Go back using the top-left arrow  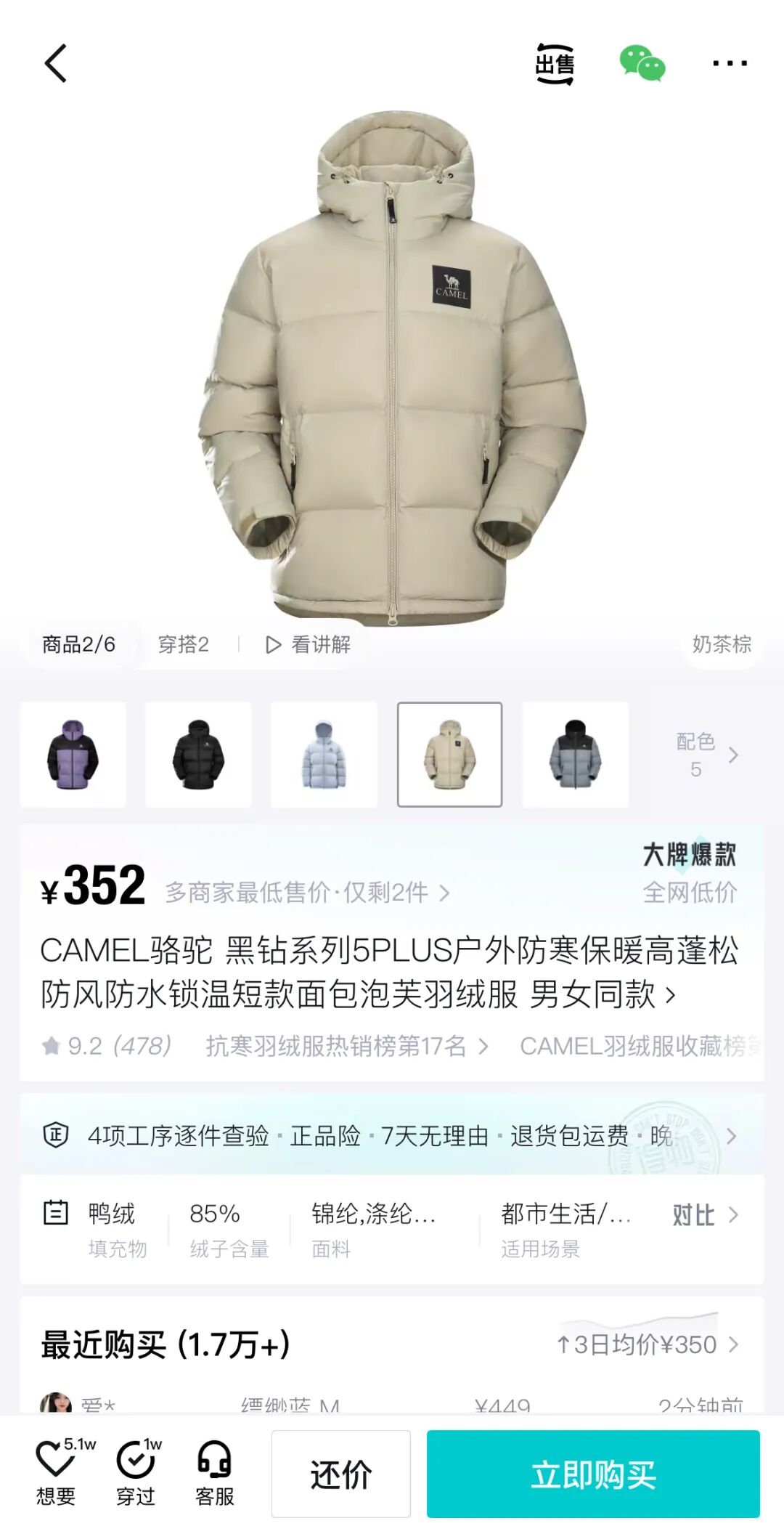click(x=55, y=63)
